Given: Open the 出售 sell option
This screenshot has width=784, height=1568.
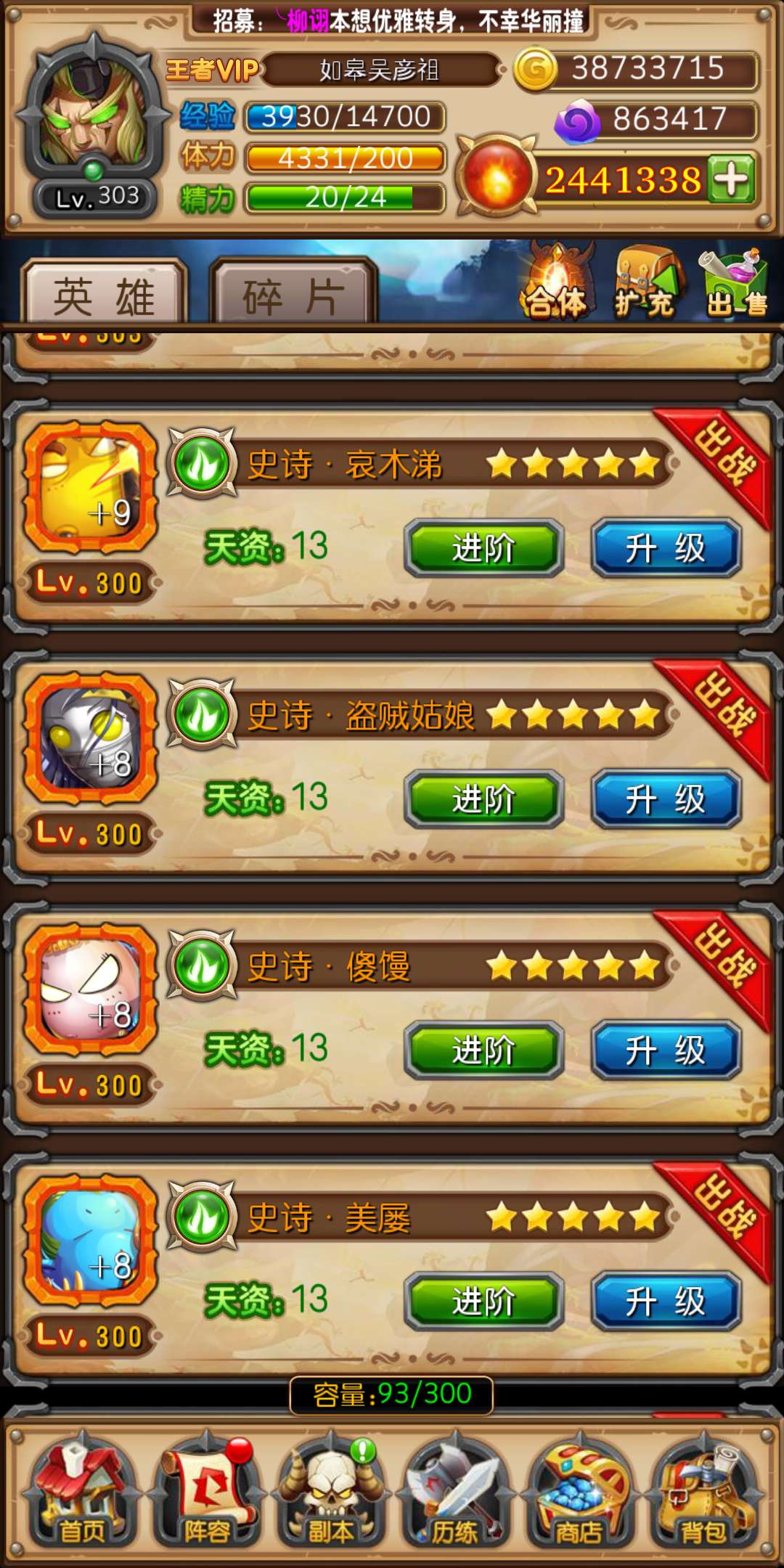Looking at the screenshot, I should click(735, 283).
